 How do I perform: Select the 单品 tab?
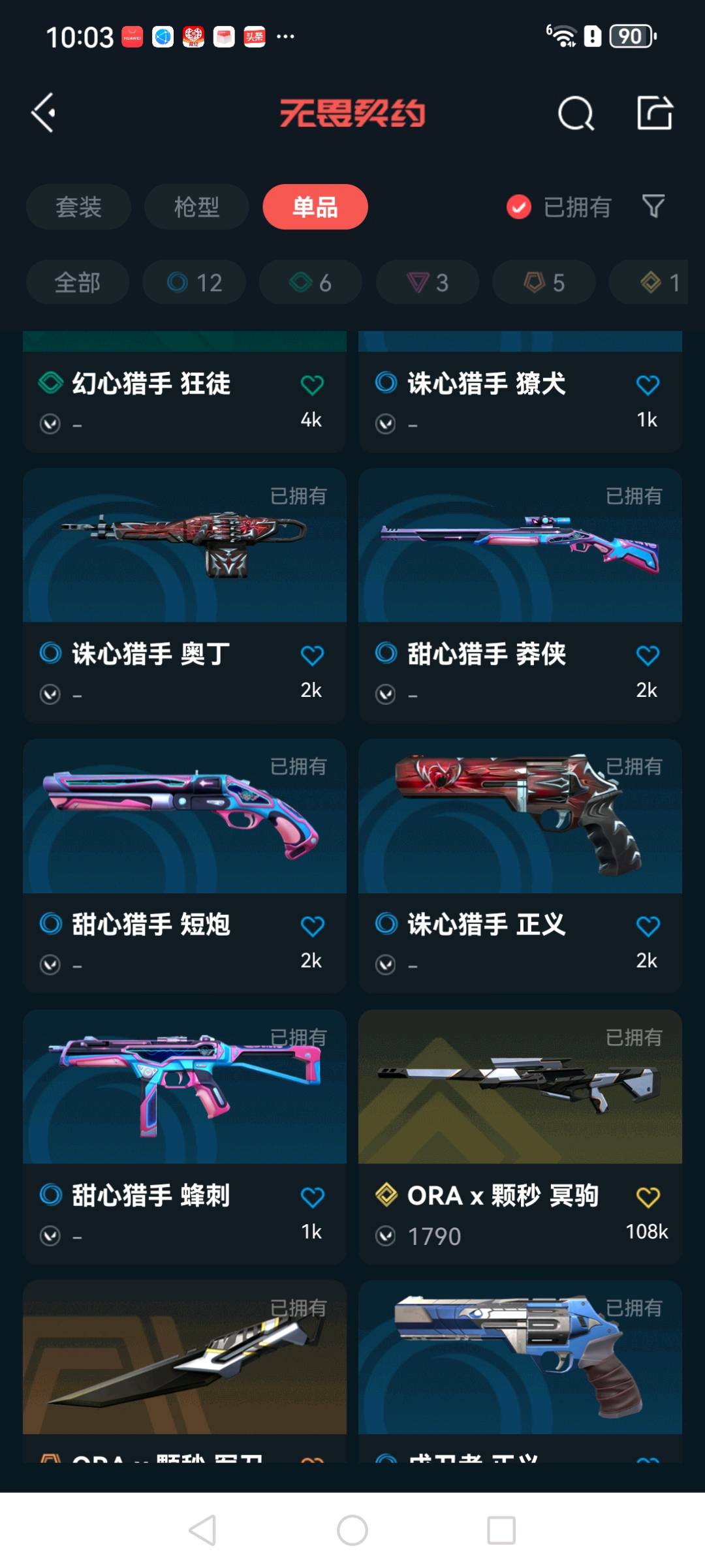(x=315, y=207)
